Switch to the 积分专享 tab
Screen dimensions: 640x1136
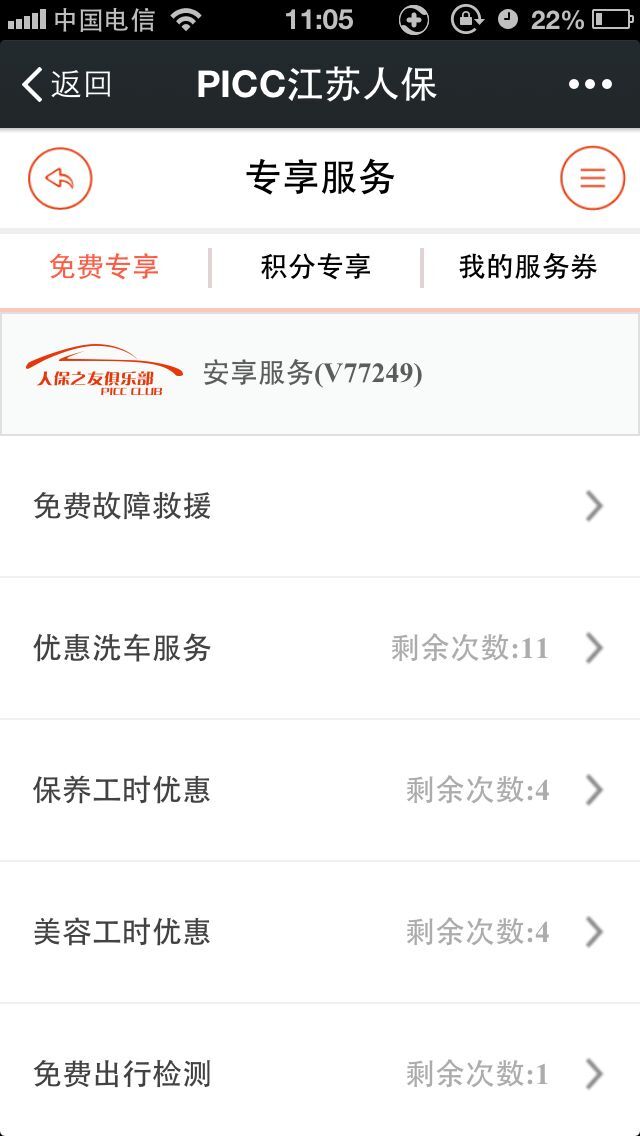(x=315, y=267)
